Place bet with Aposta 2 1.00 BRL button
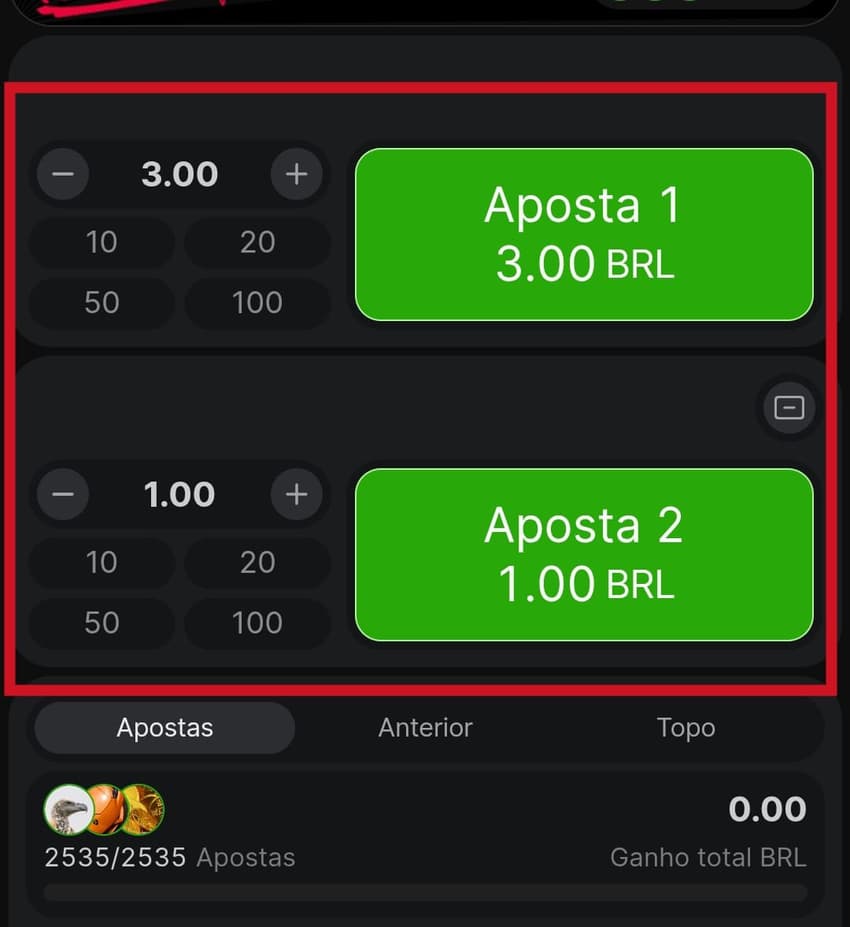 [x=584, y=554]
